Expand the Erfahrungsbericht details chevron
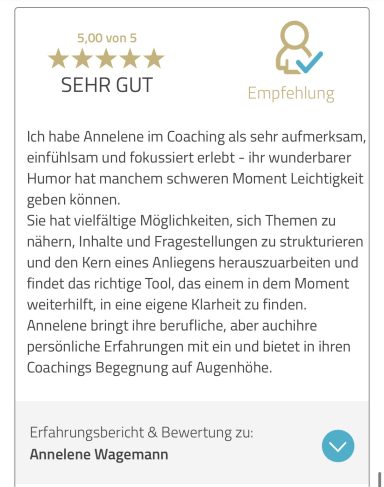384x487 pixels. (338, 446)
